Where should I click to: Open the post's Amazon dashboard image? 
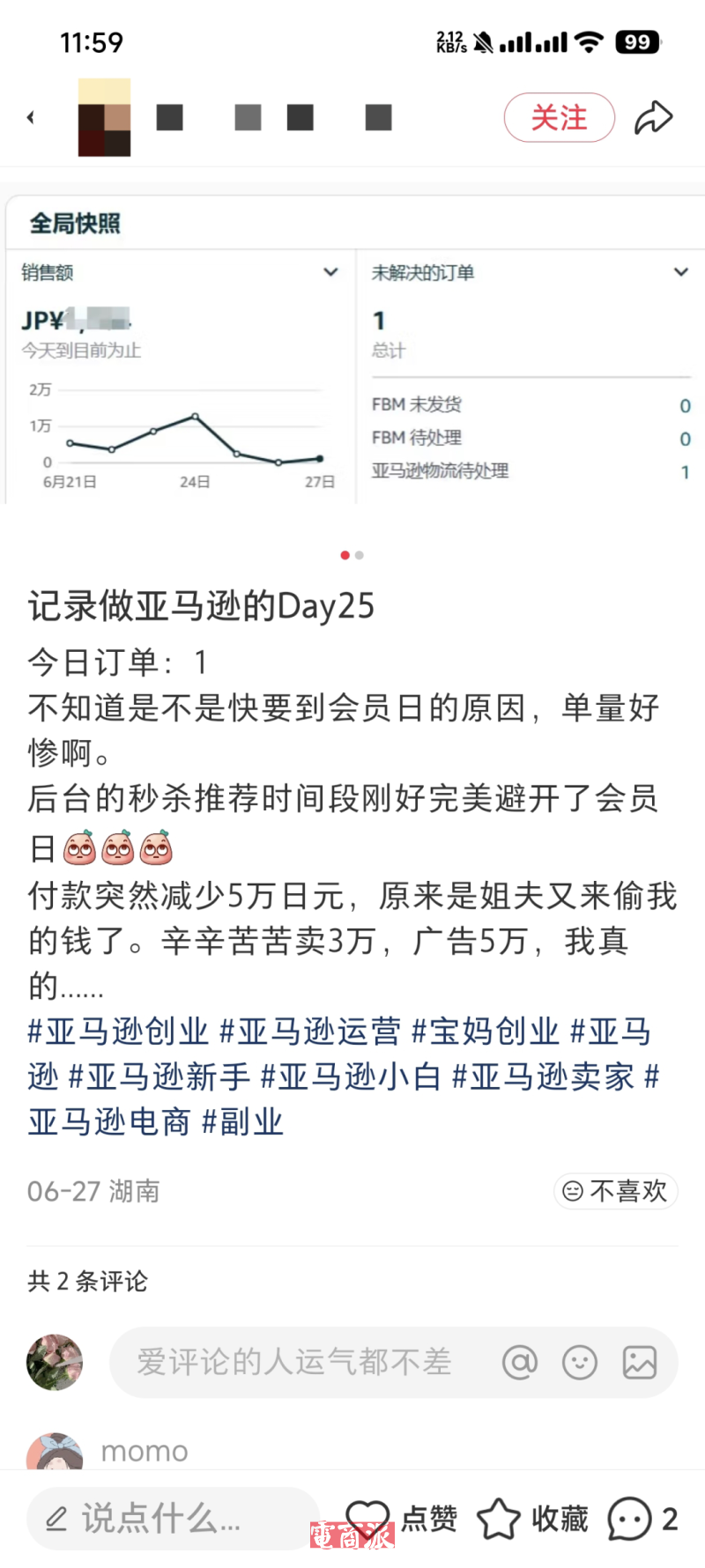pos(352,352)
